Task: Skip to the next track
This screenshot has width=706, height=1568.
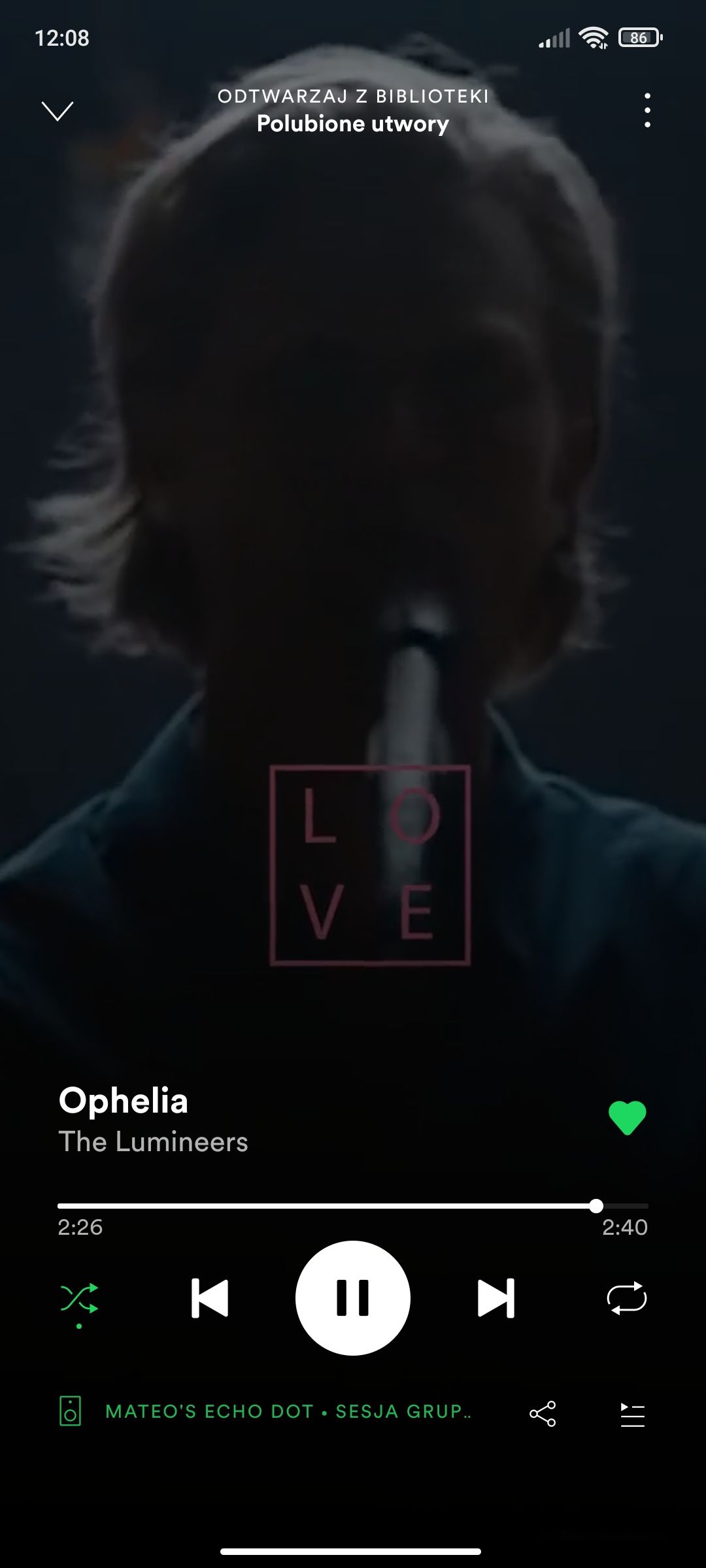Action: pos(496,1298)
